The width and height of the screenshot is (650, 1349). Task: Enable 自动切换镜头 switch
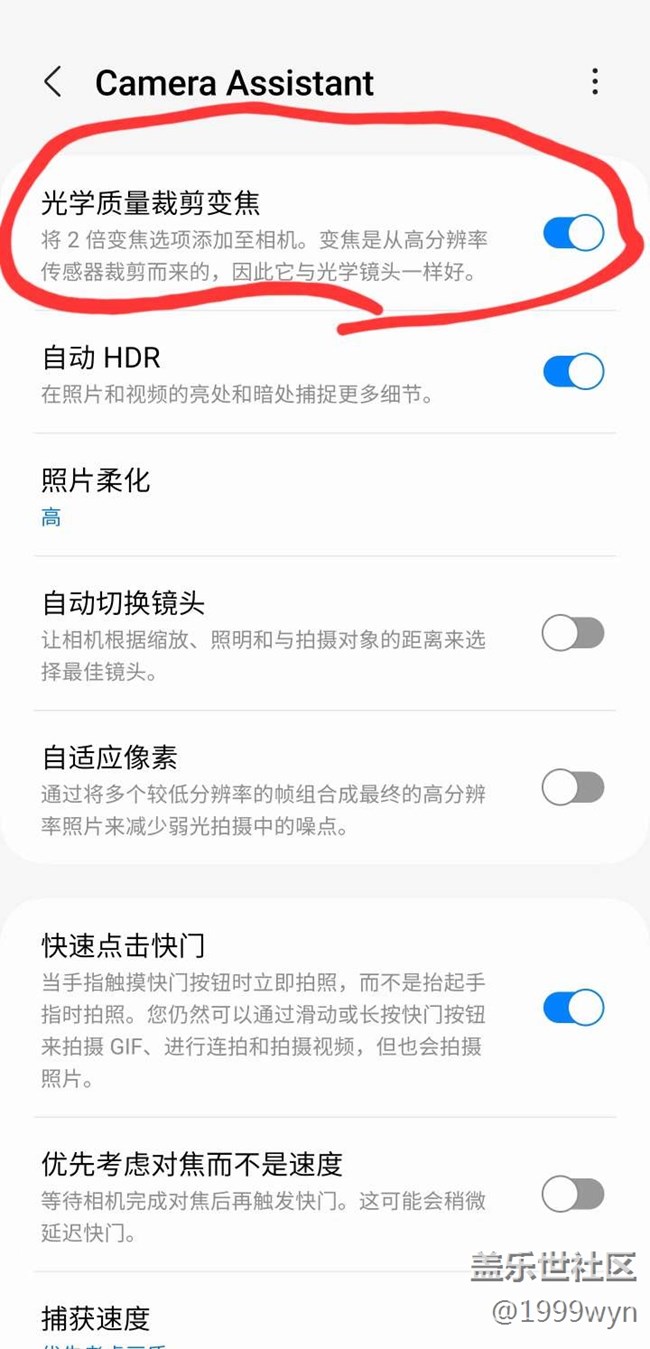click(573, 633)
